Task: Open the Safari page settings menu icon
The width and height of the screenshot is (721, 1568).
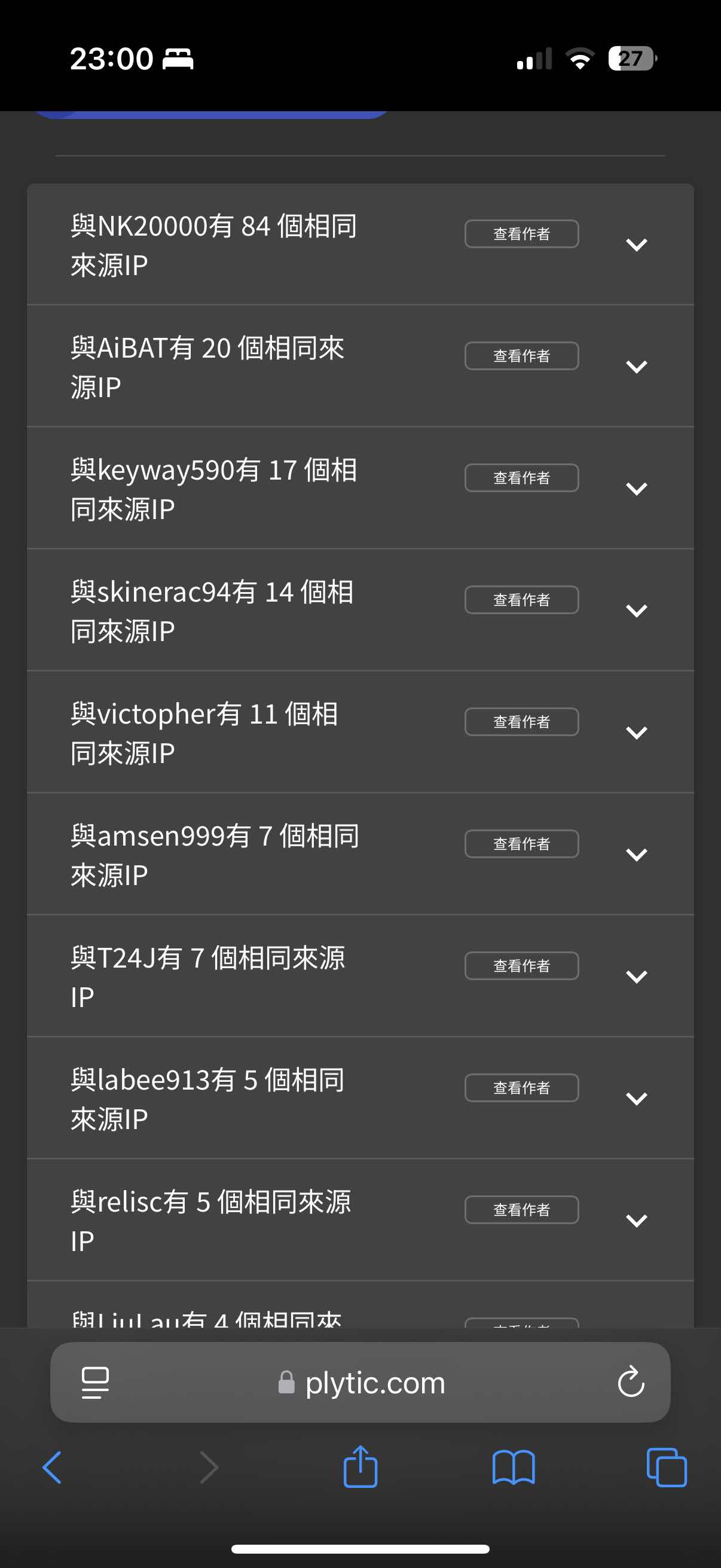Action: [x=95, y=1383]
